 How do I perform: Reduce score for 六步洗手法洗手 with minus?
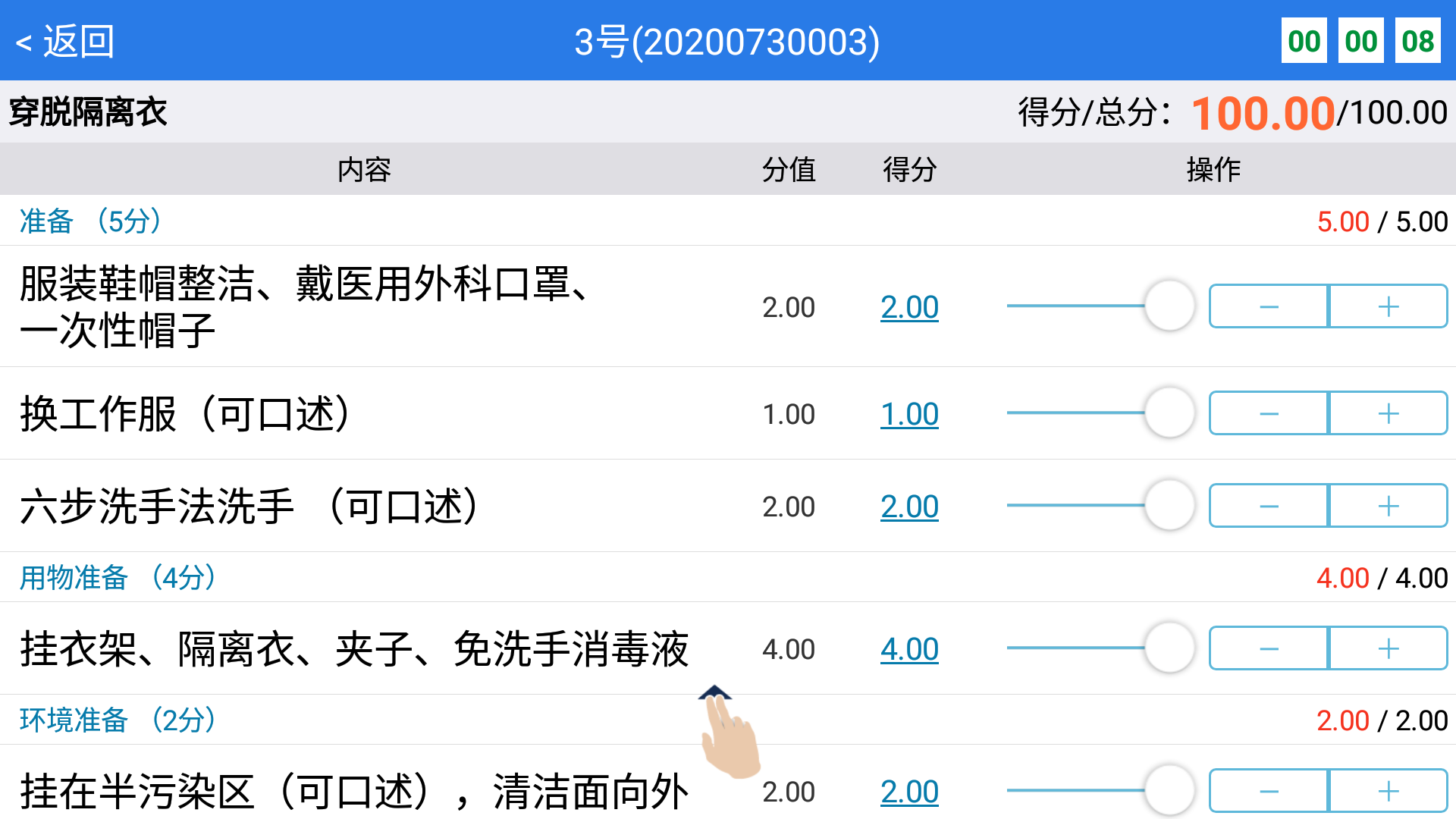pyautogui.click(x=1269, y=506)
